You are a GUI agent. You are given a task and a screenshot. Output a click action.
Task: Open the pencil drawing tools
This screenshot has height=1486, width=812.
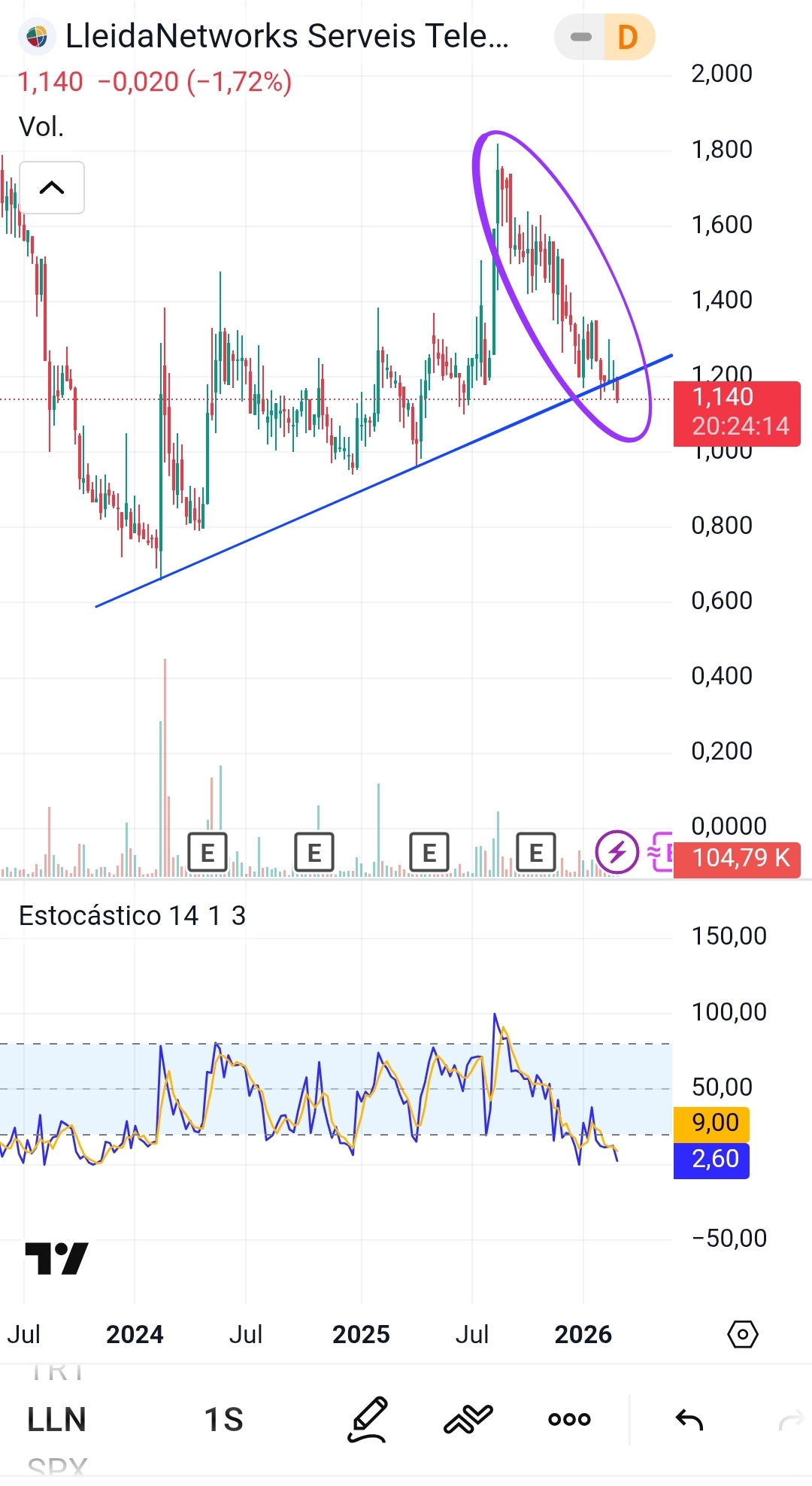click(x=368, y=1420)
